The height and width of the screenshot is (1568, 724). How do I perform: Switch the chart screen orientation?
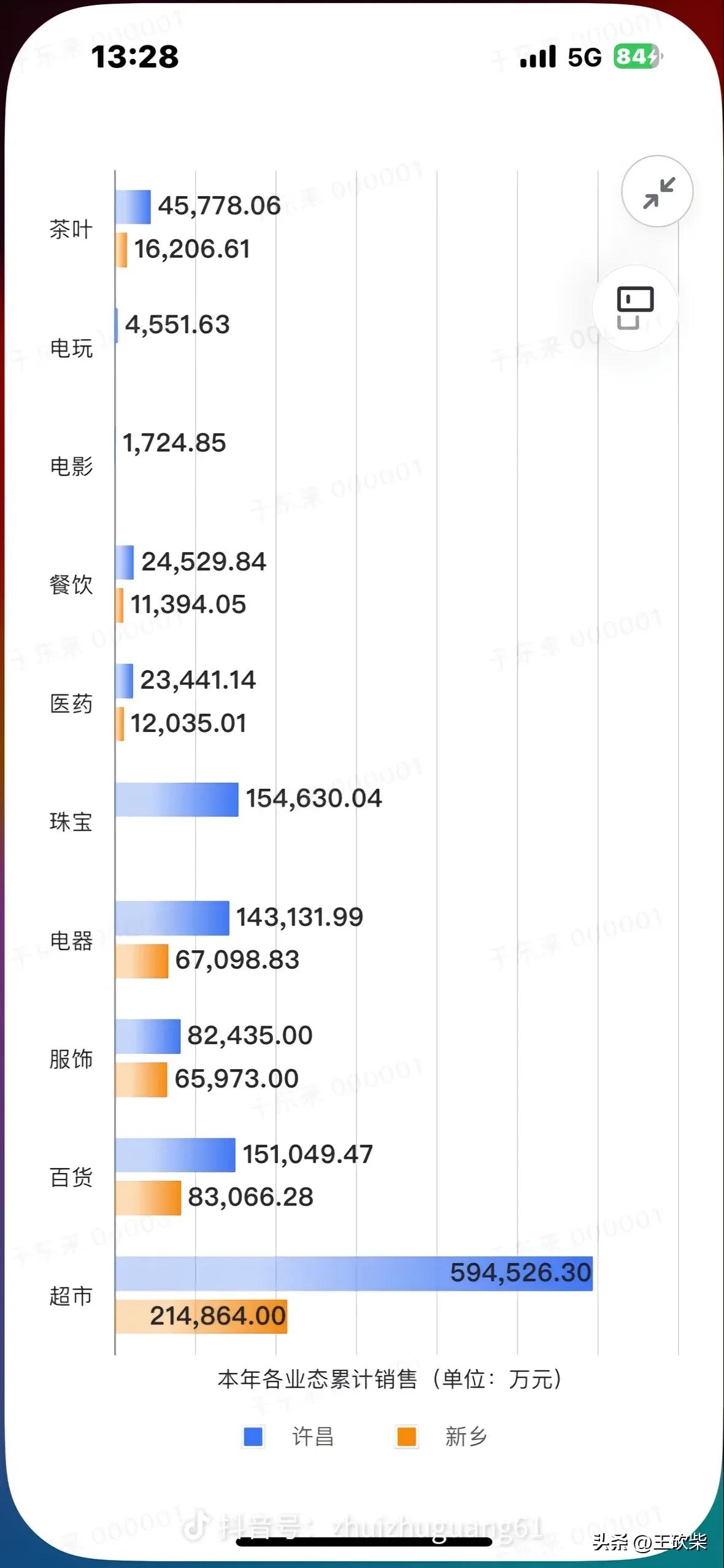tap(635, 308)
